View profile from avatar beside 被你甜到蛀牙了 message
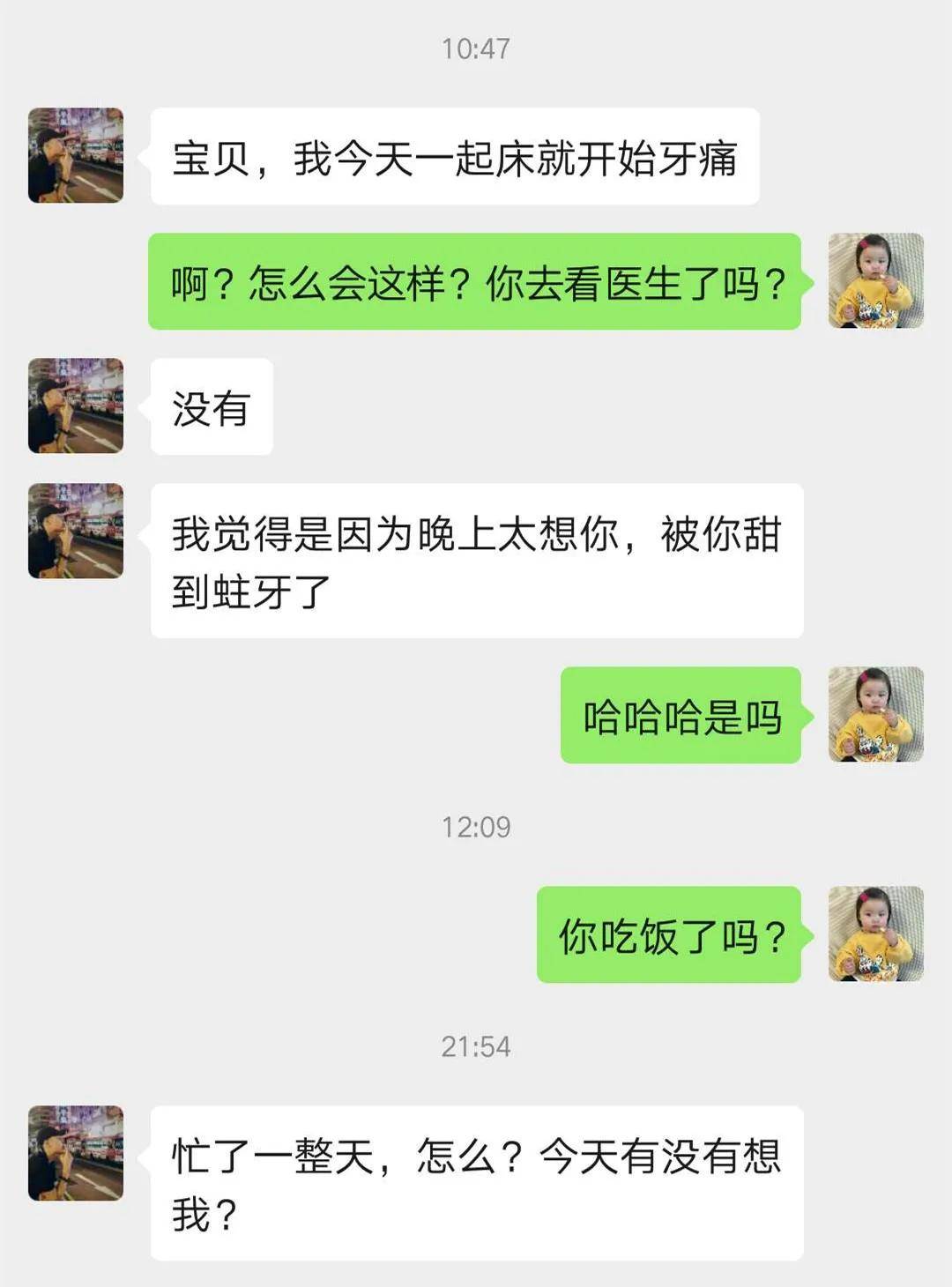 point(76,531)
